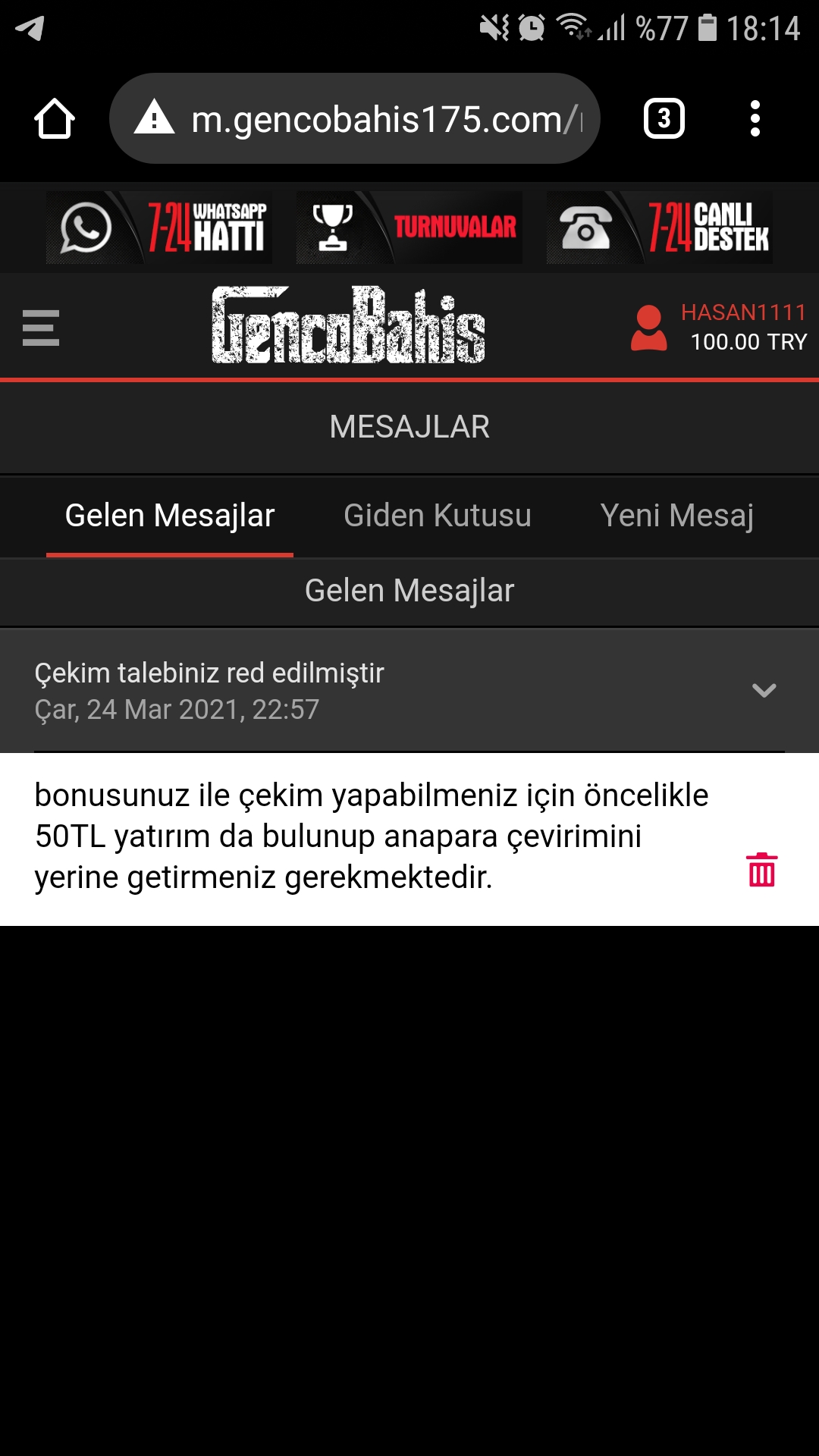Collapse the Çekim talebiniz red edilmiştir message

point(764,690)
